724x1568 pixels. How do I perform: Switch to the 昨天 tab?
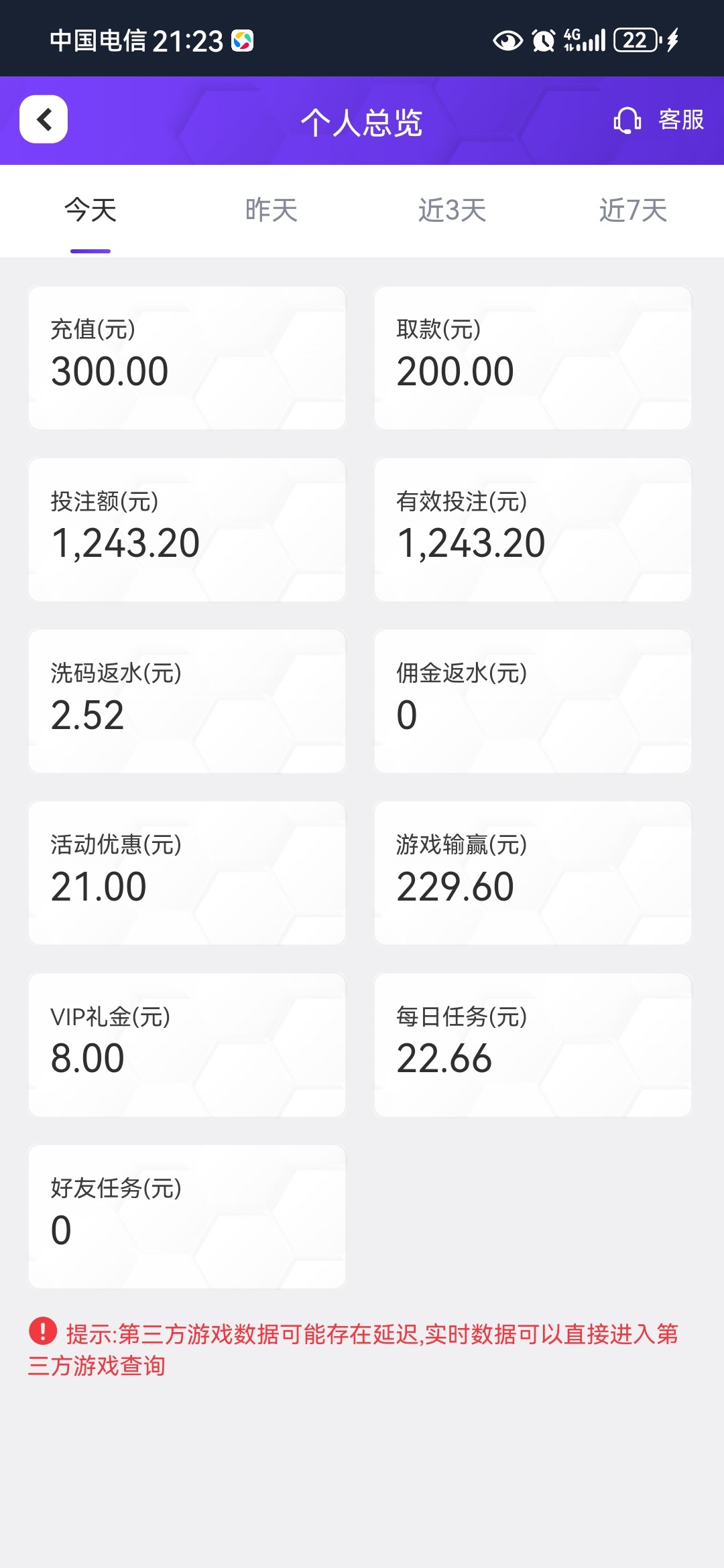[x=271, y=210]
